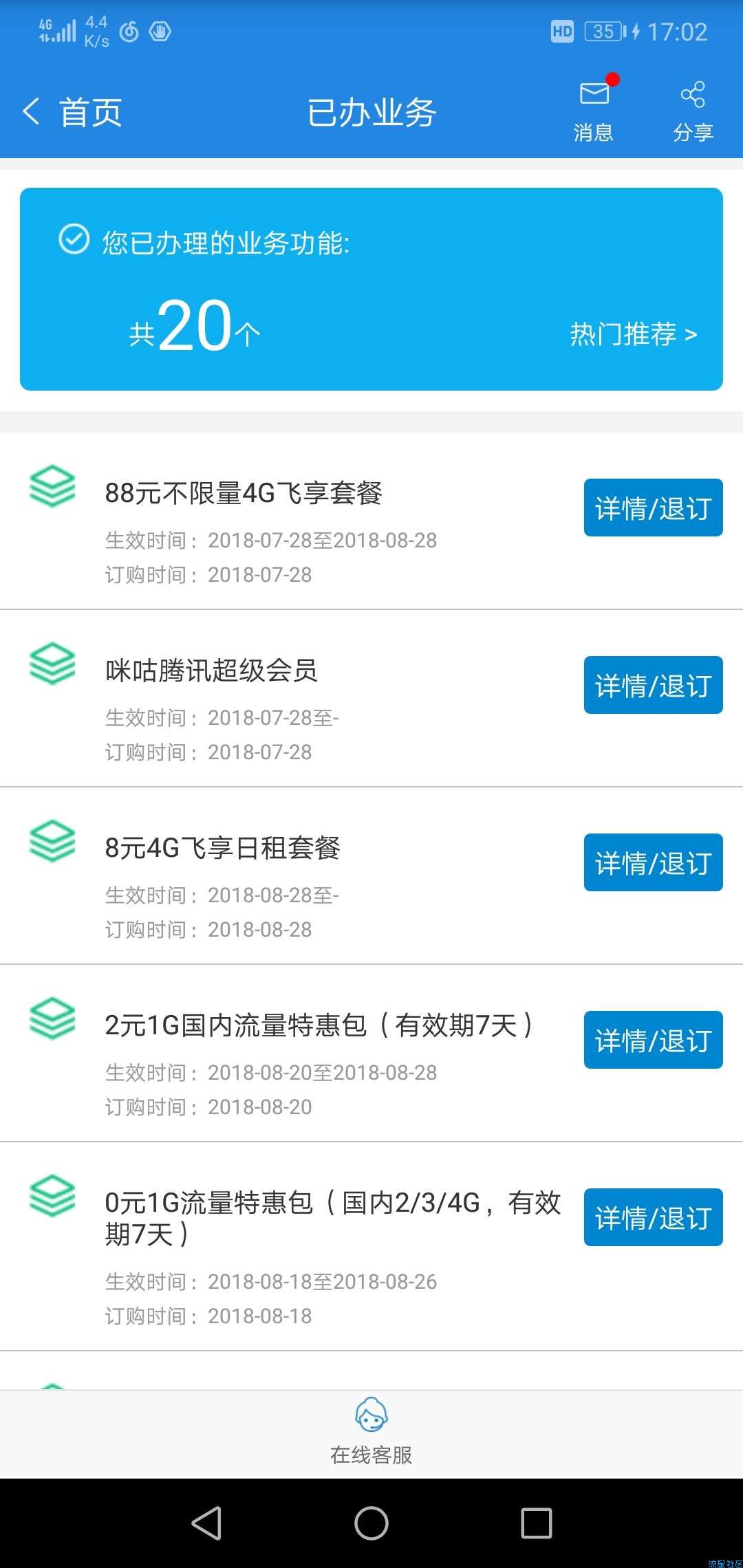
Task: Tap 详情/退订 for 0元1G流量特惠包
Action: tap(653, 1217)
